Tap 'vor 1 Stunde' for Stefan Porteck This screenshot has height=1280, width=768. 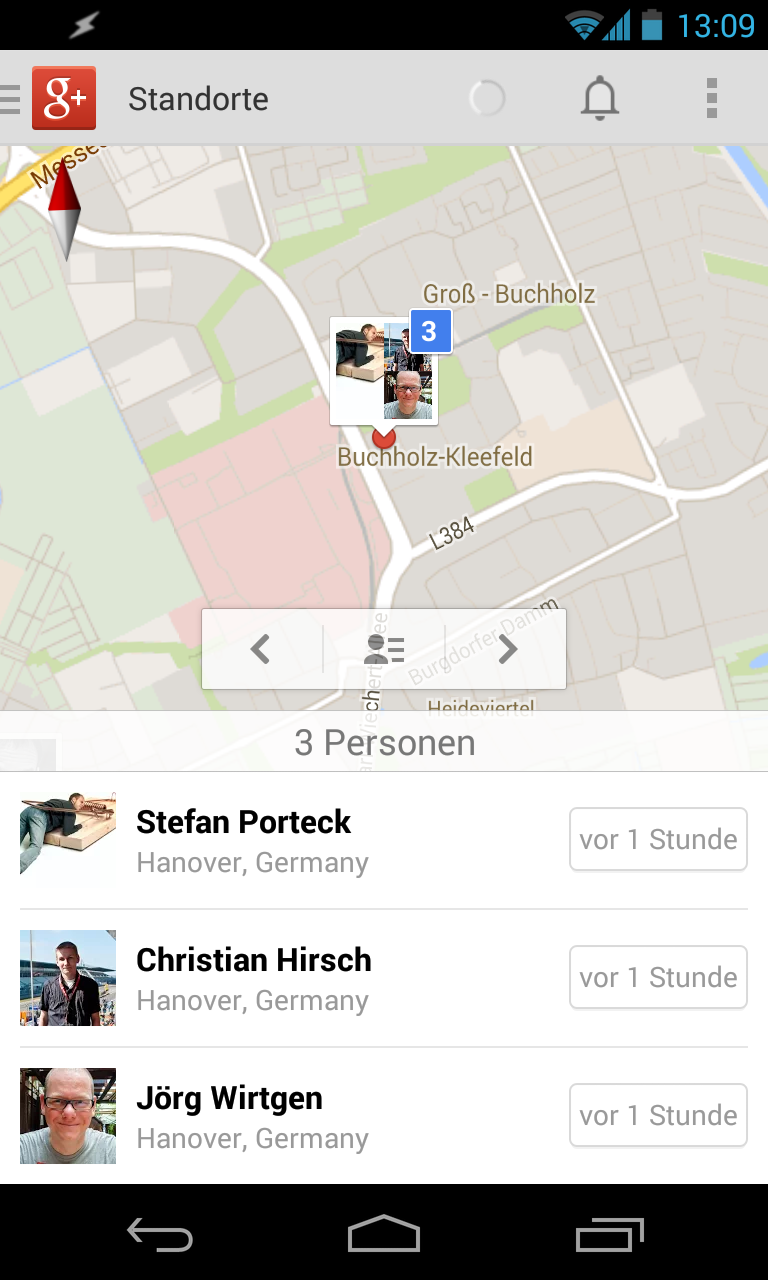click(x=658, y=840)
